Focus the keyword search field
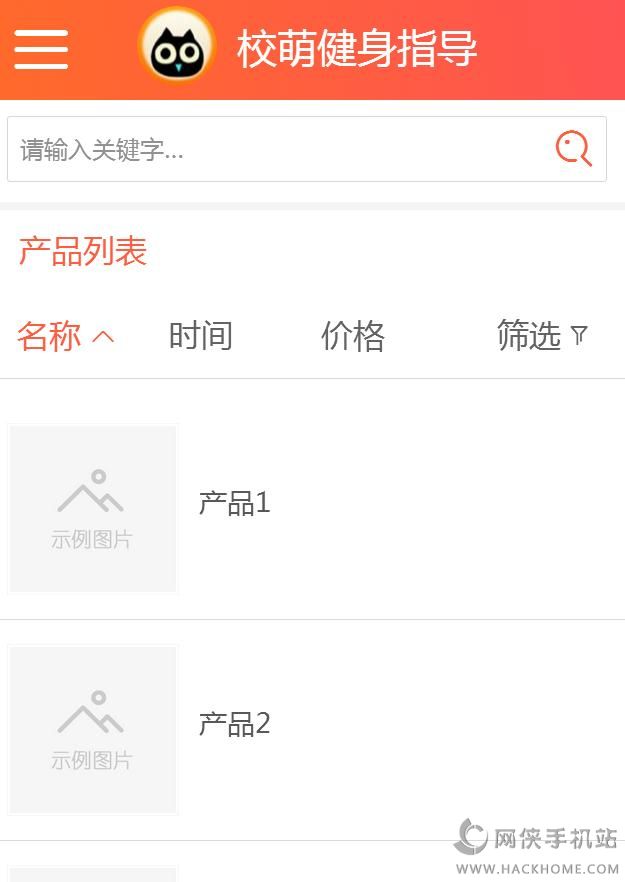 click(x=280, y=150)
